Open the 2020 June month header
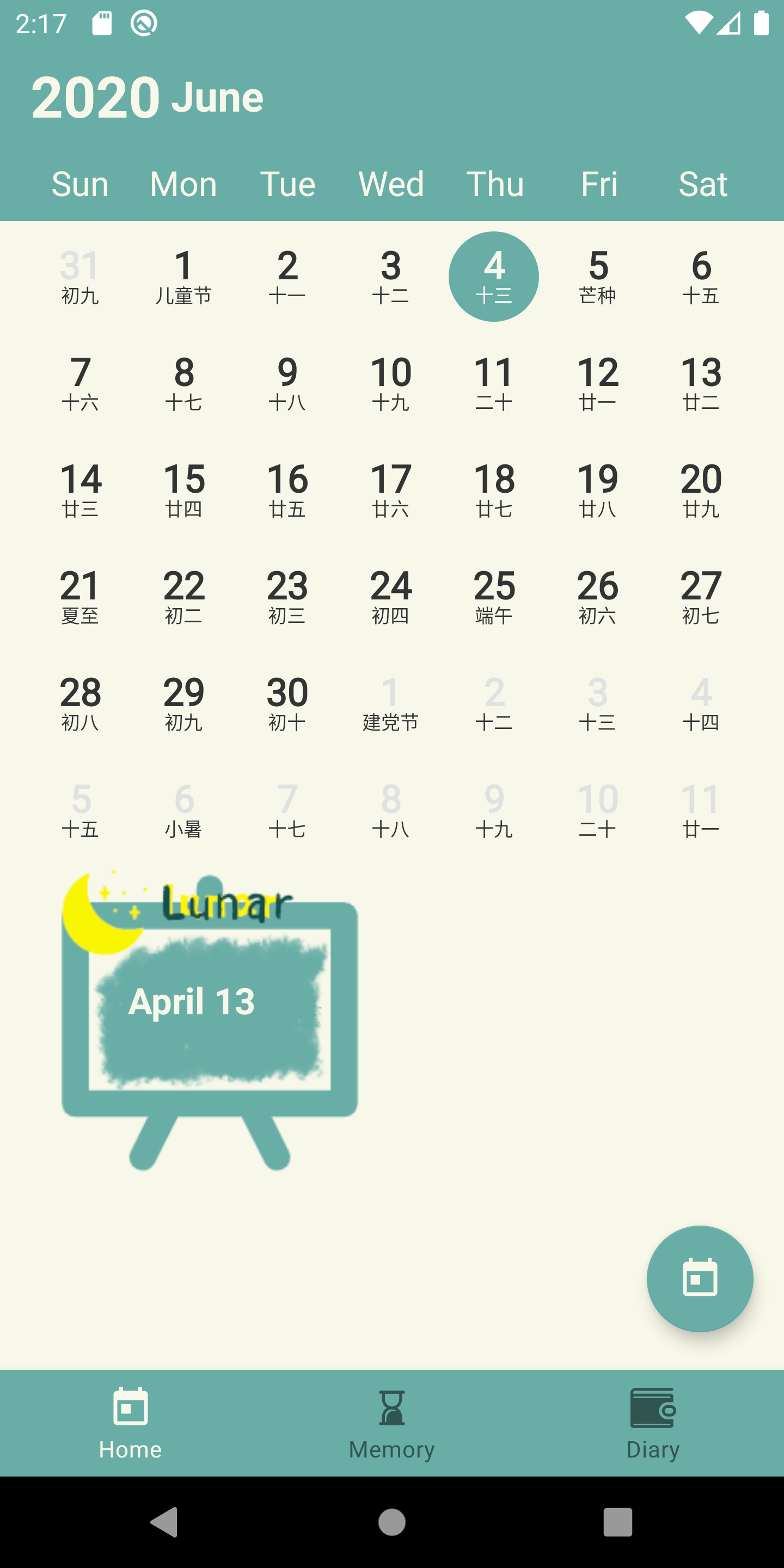 click(x=148, y=97)
